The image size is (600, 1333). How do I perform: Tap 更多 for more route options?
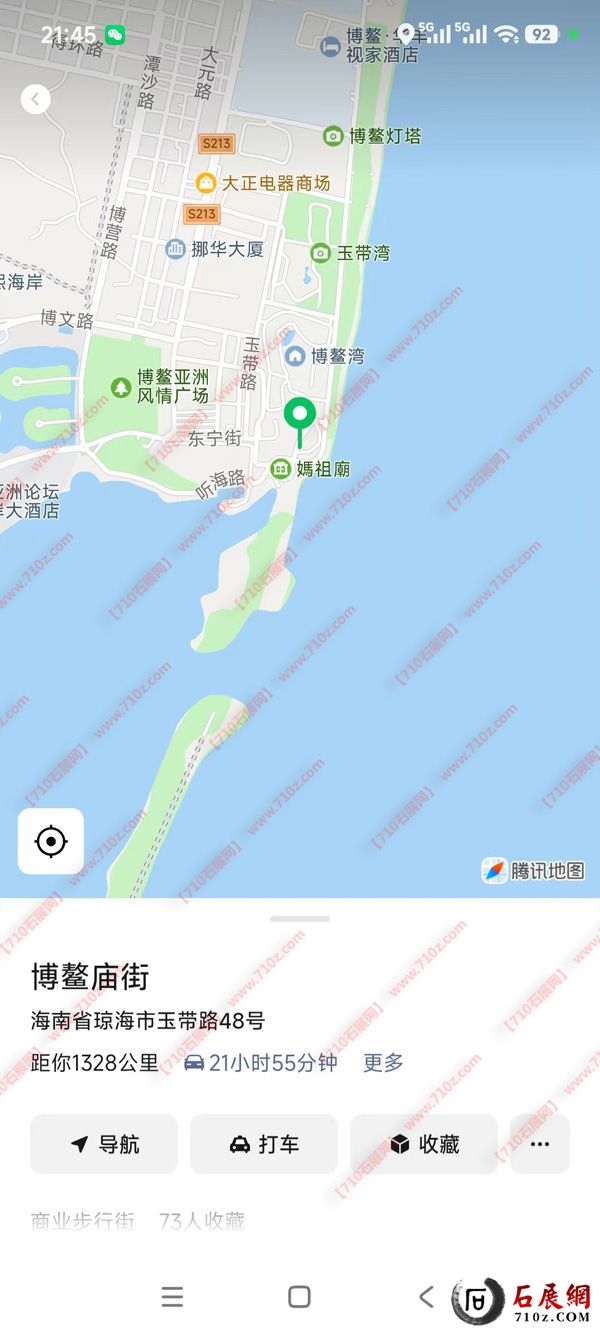[383, 1063]
